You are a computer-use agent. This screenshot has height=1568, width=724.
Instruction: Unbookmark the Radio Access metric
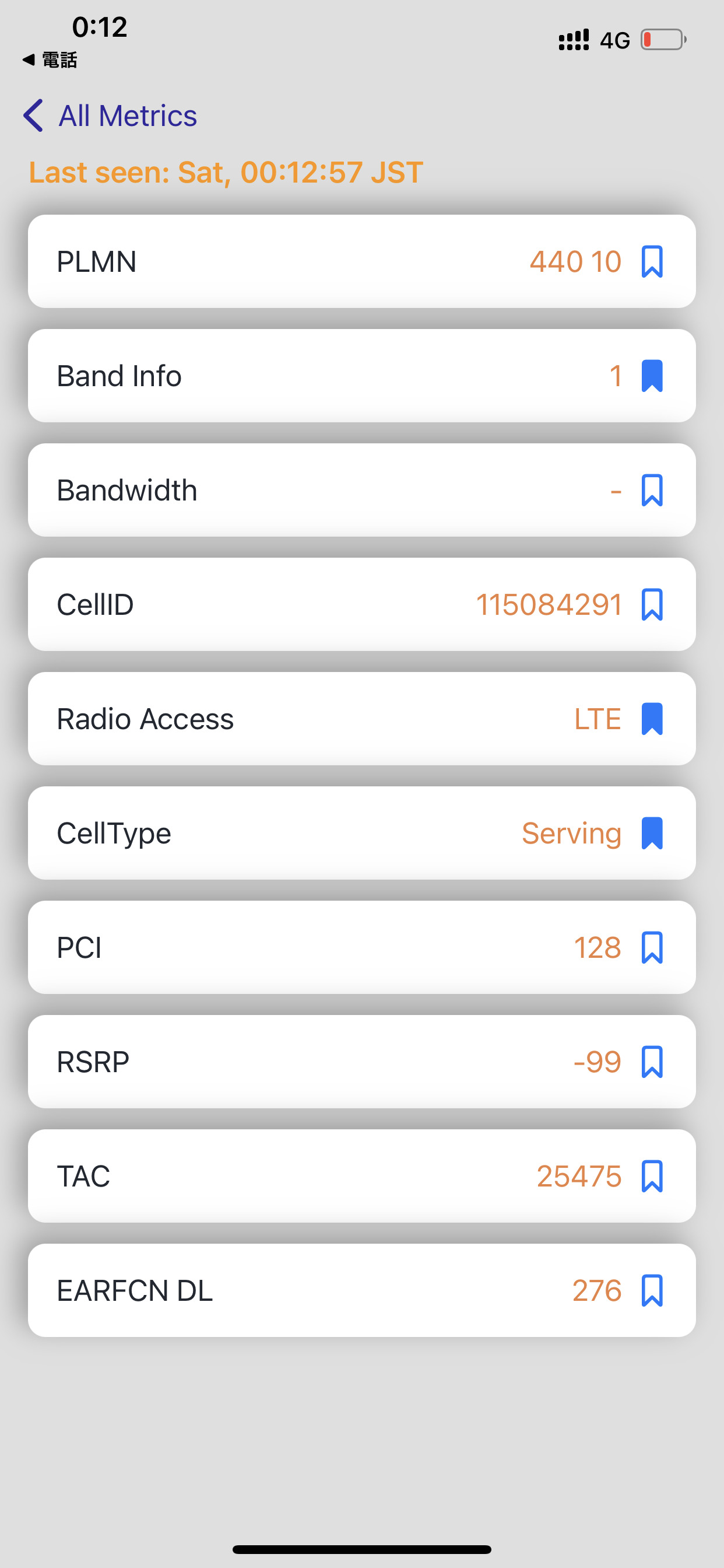tap(652, 719)
